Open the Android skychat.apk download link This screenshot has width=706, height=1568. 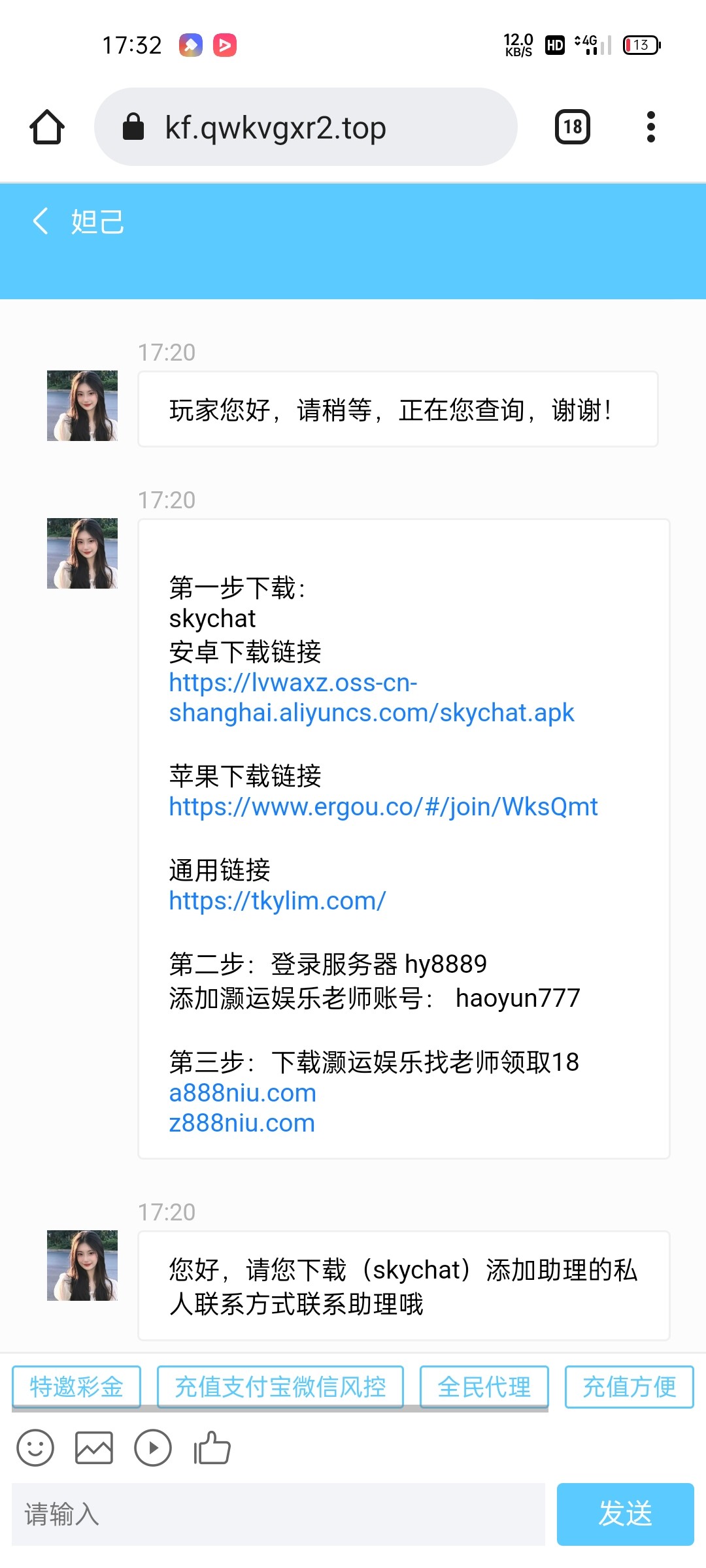pyautogui.click(x=371, y=698)
